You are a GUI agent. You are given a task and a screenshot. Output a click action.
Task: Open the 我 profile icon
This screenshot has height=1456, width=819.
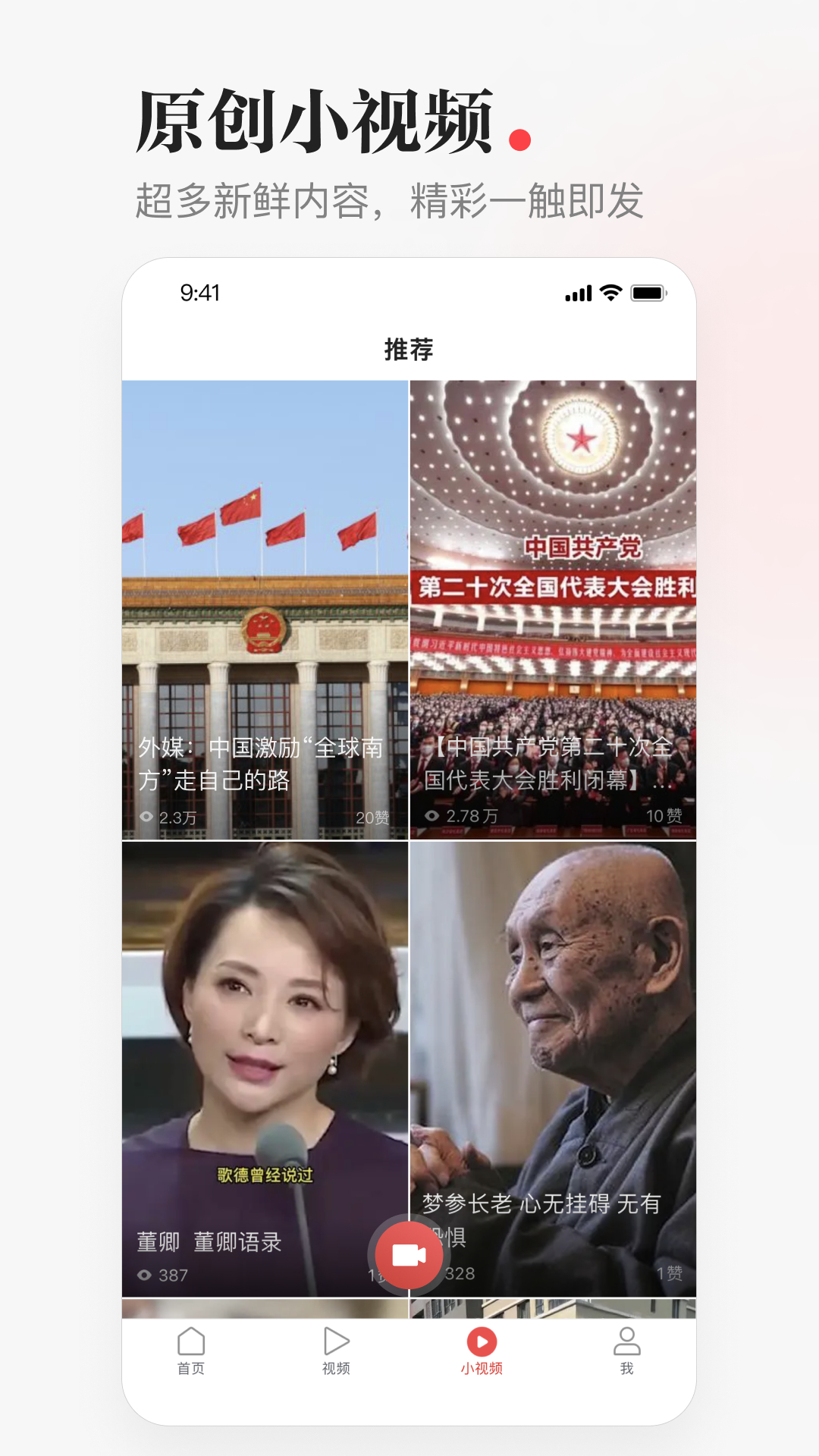tap(626, 1342)
